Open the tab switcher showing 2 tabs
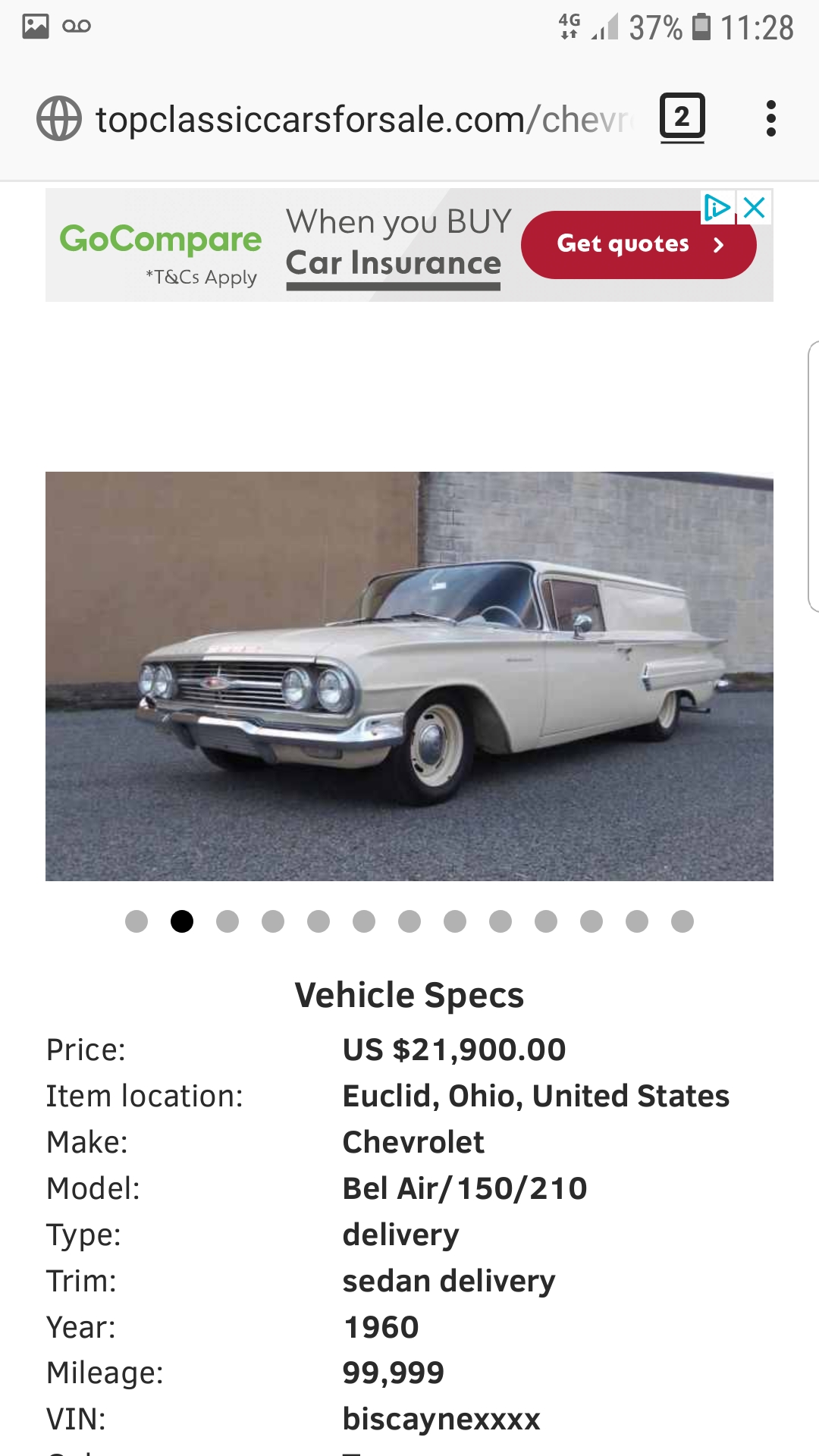Image resolution: width=819 pixels, height=1456 pixels. (682, 118)
